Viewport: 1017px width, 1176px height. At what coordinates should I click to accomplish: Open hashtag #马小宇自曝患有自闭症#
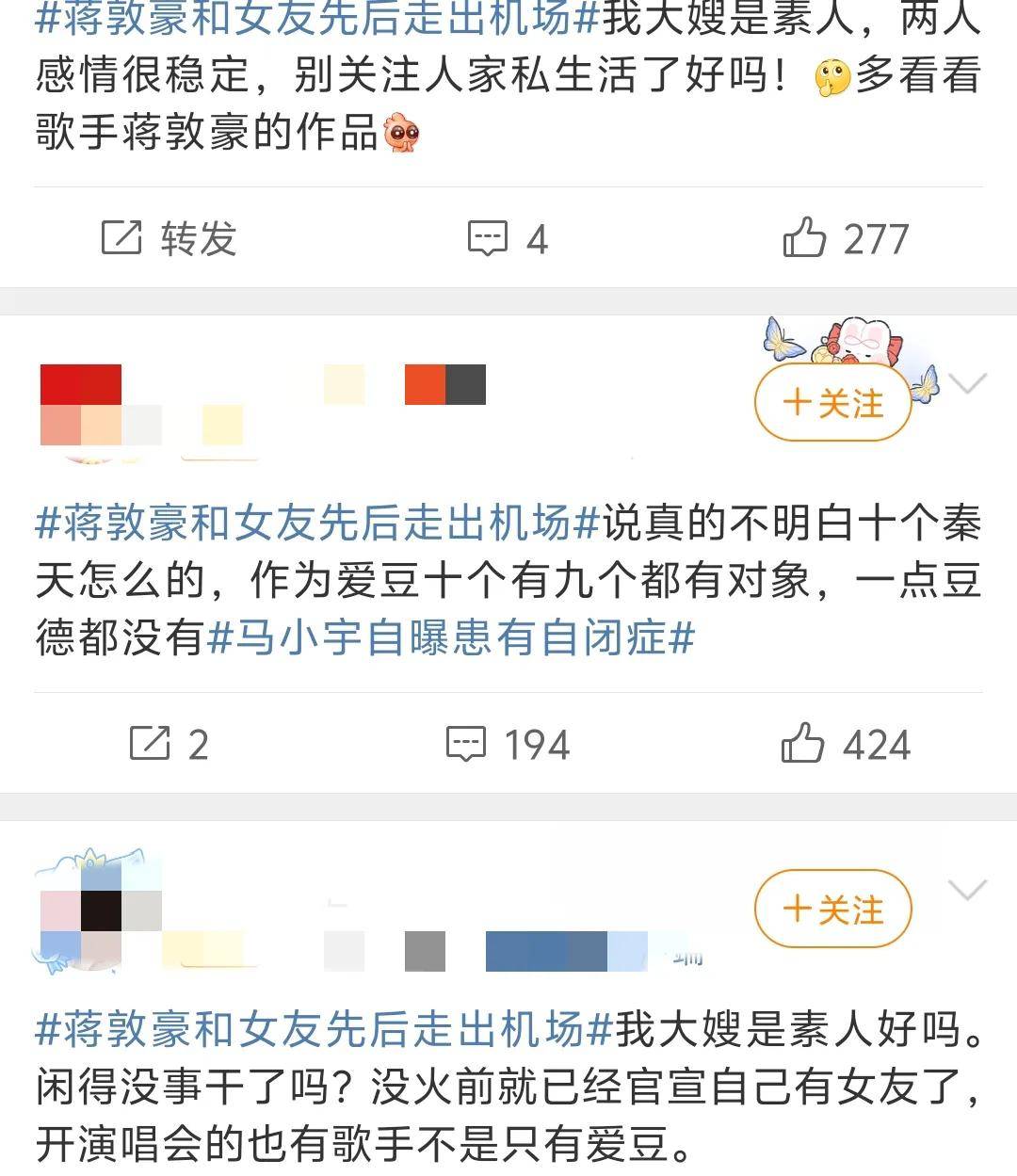pos(450,638)
